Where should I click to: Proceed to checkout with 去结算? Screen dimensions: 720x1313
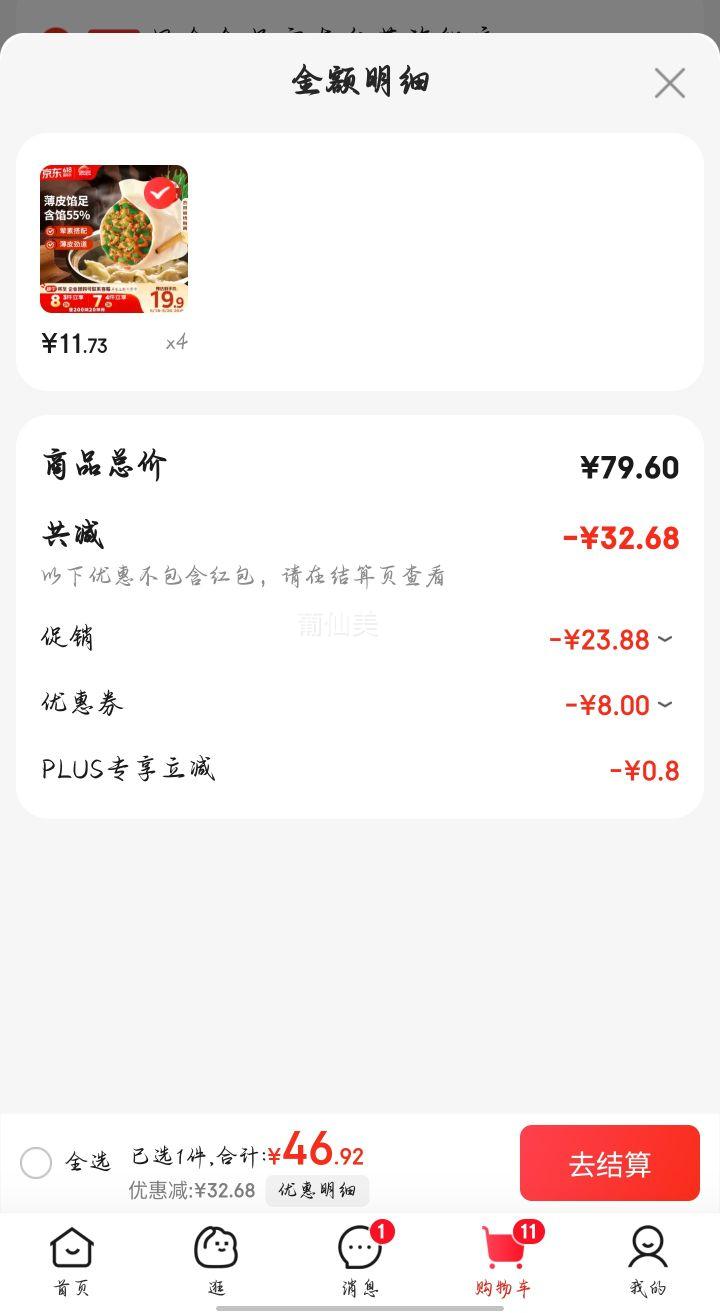(x=610, y=1163)
